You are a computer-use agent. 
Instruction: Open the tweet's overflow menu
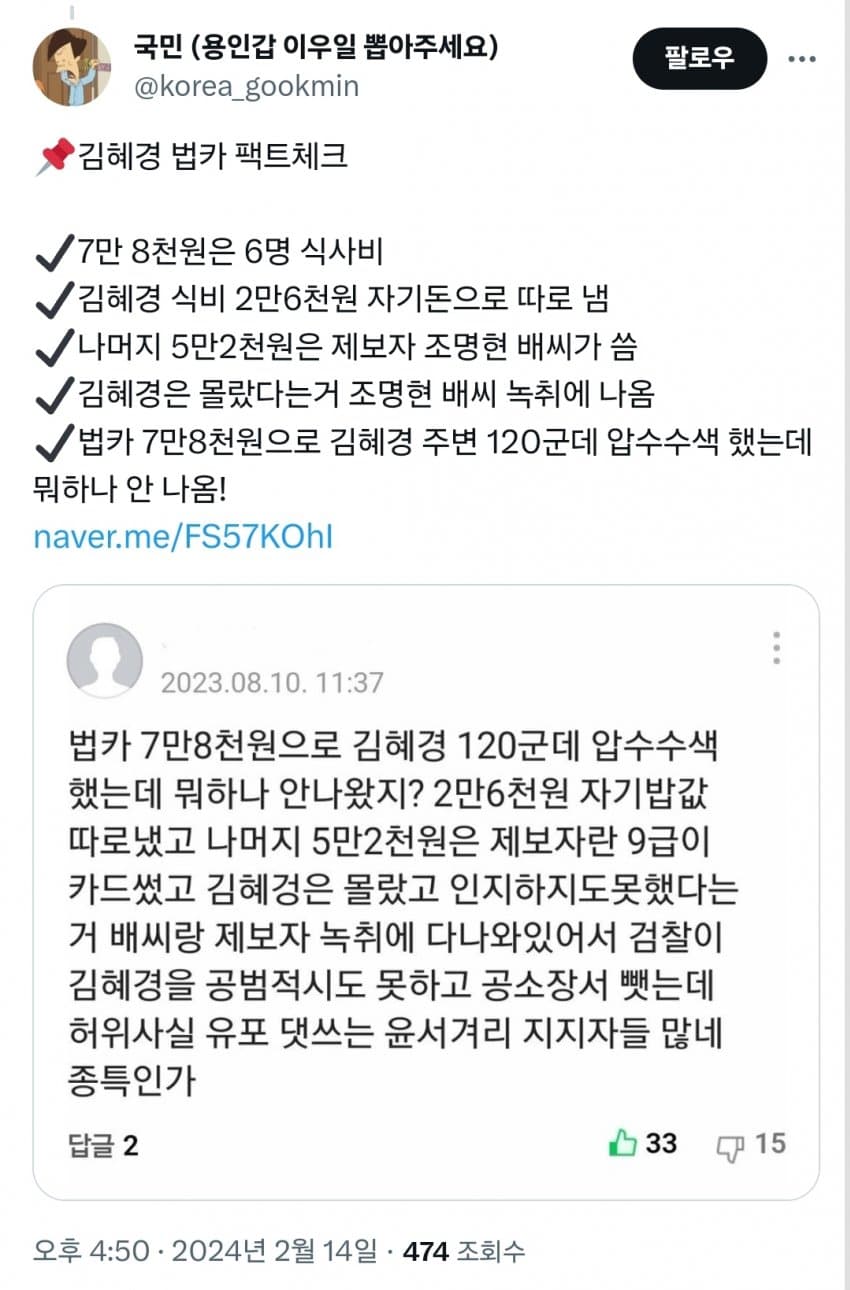tap(802, 59)
